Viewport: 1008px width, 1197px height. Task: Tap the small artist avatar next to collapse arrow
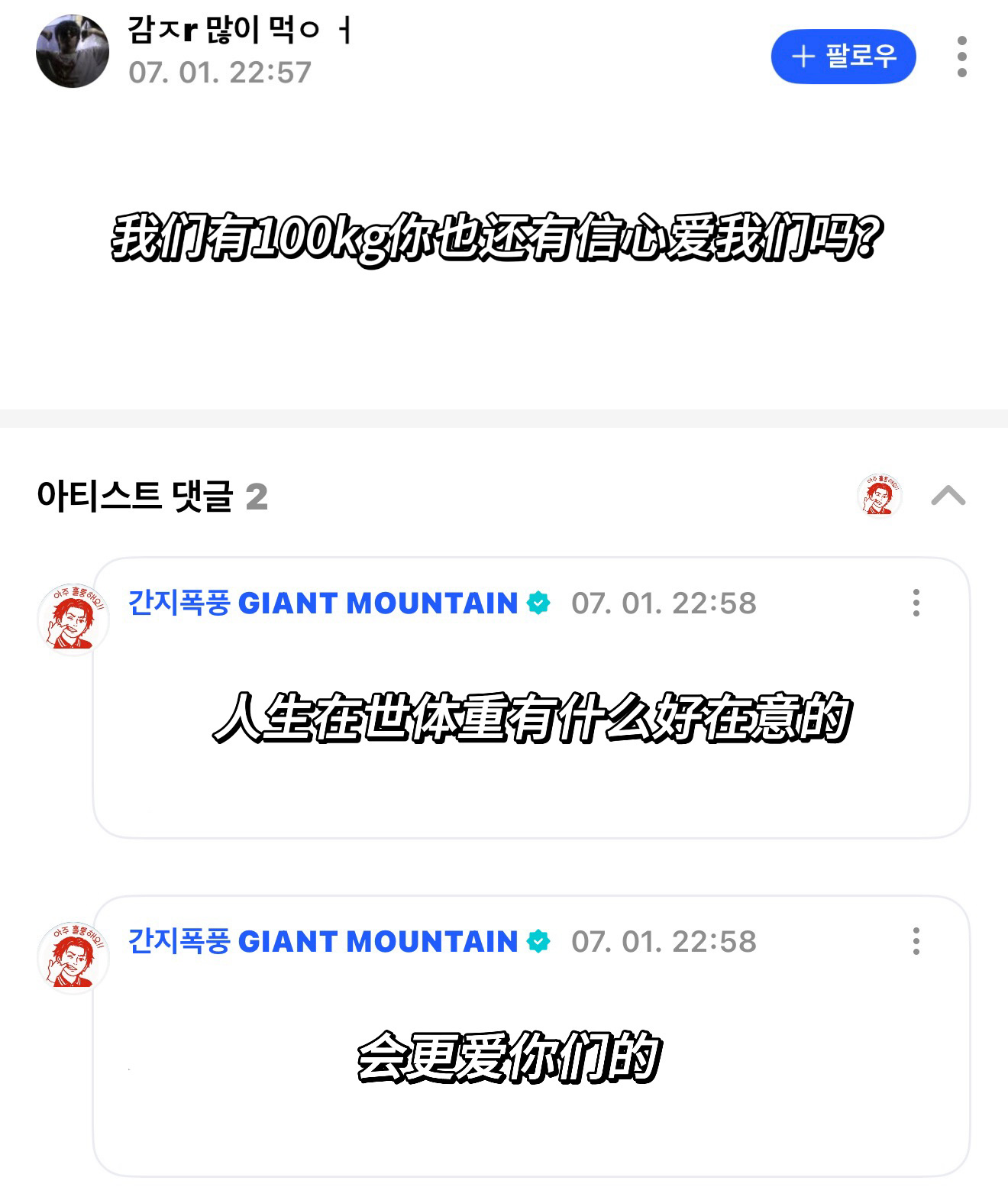[x=880, y=495]
